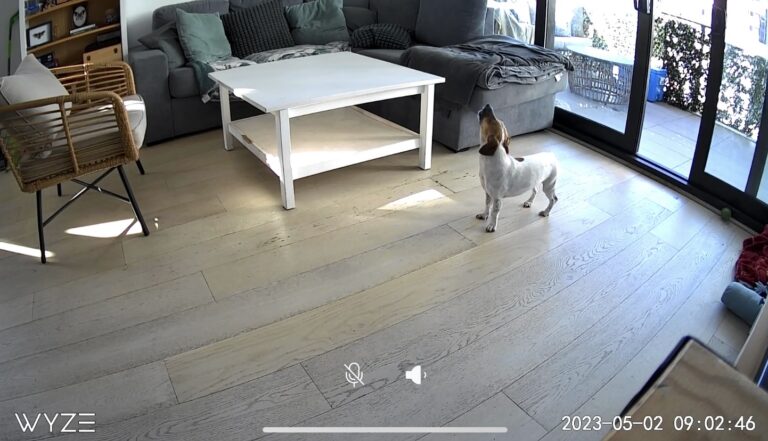Screen dimensions: 768x441
Task: Unmute the microphone to talk
Action: tap(354, 375)
